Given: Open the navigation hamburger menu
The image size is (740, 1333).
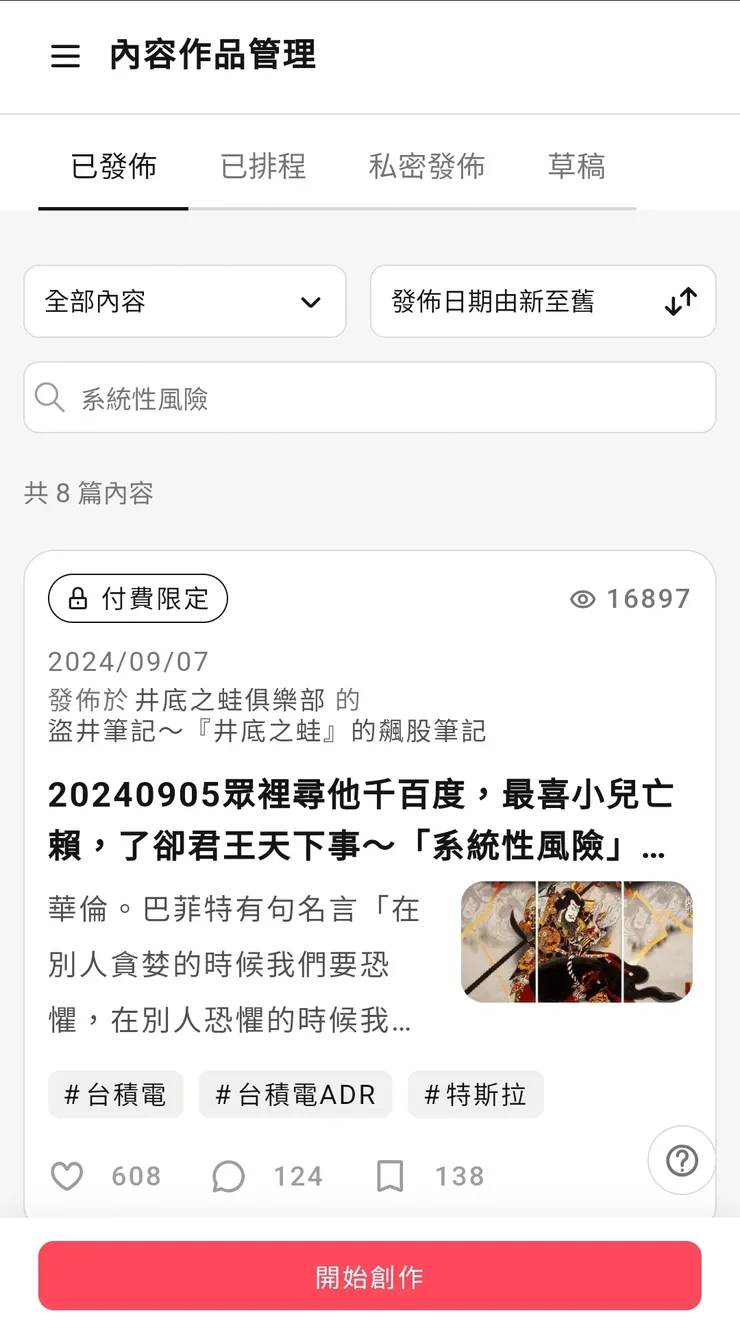Looking at the screenshot, I should (66, 57).
